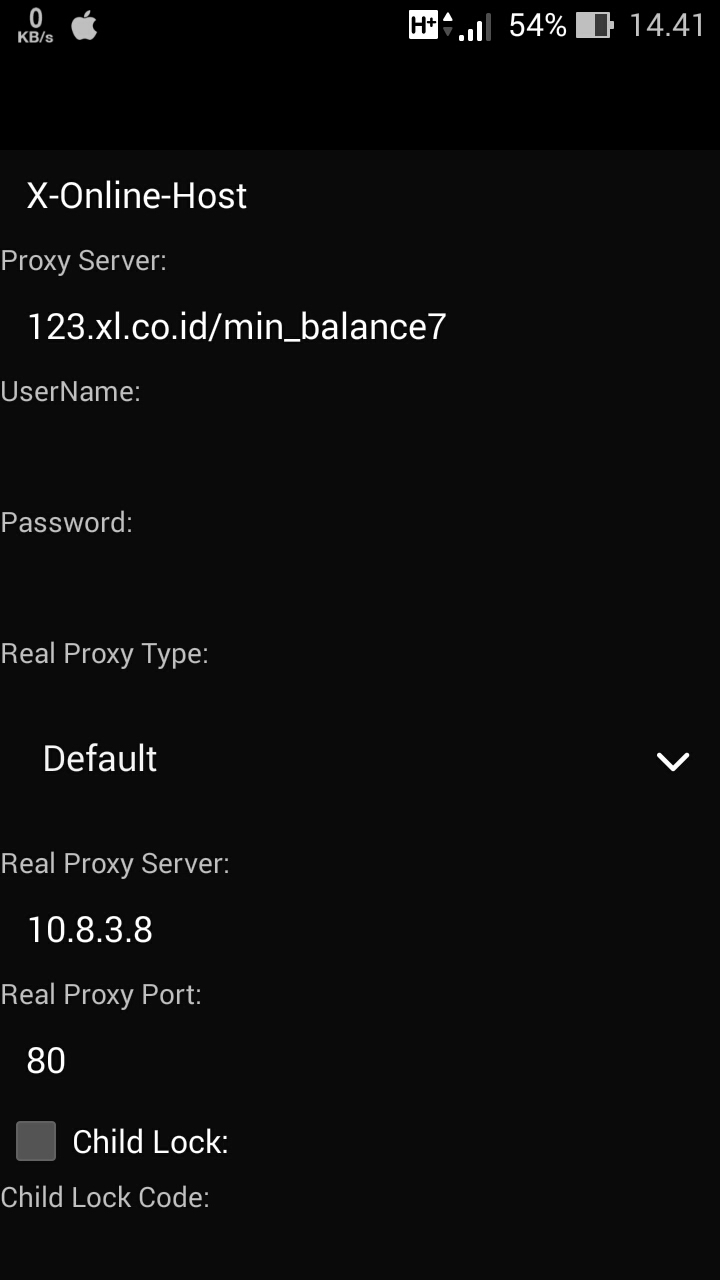Focus the UserName input field

pyautogui.click(x=360, y=458)
